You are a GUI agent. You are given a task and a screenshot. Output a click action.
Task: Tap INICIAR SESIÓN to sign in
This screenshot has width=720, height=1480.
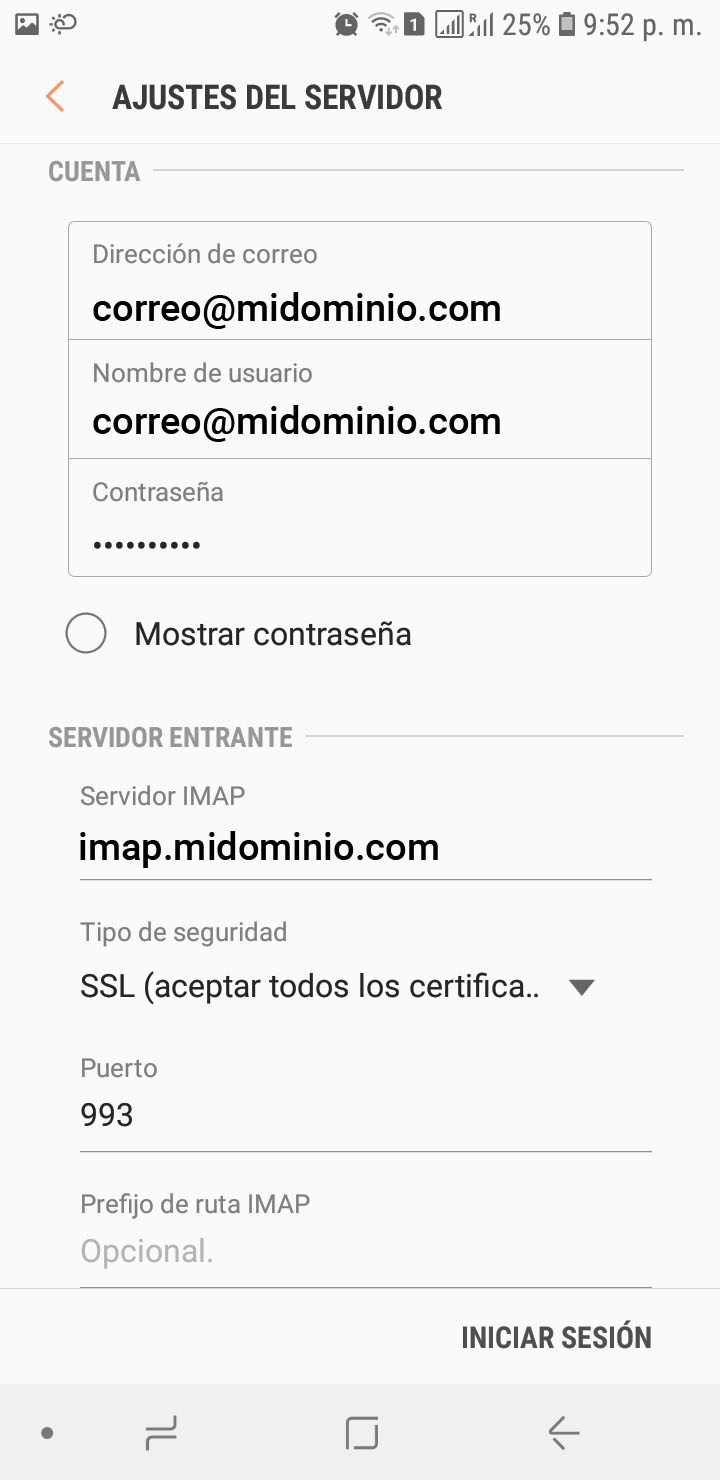click(556, 1337)
